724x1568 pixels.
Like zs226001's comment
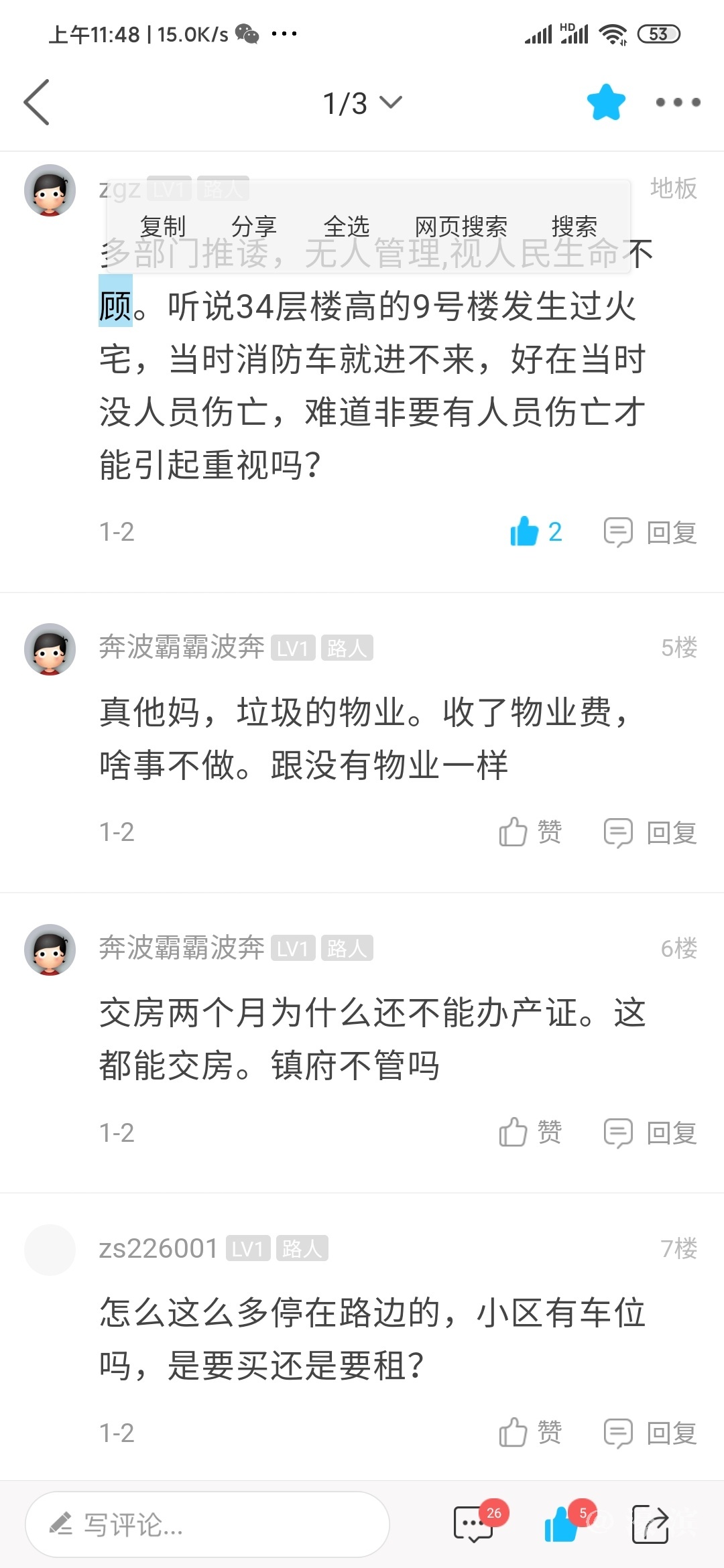(x=530, y=1433)
